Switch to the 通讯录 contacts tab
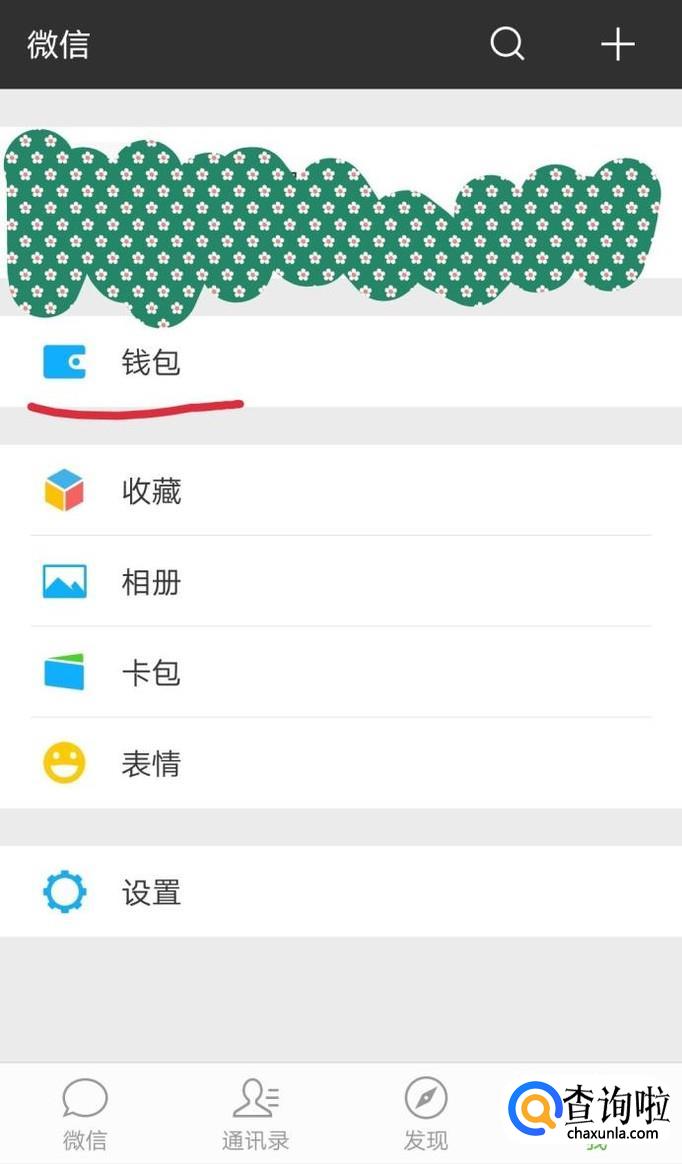Image resolution: width=682 pixels, height=1164 pixels. (255, 1114)
